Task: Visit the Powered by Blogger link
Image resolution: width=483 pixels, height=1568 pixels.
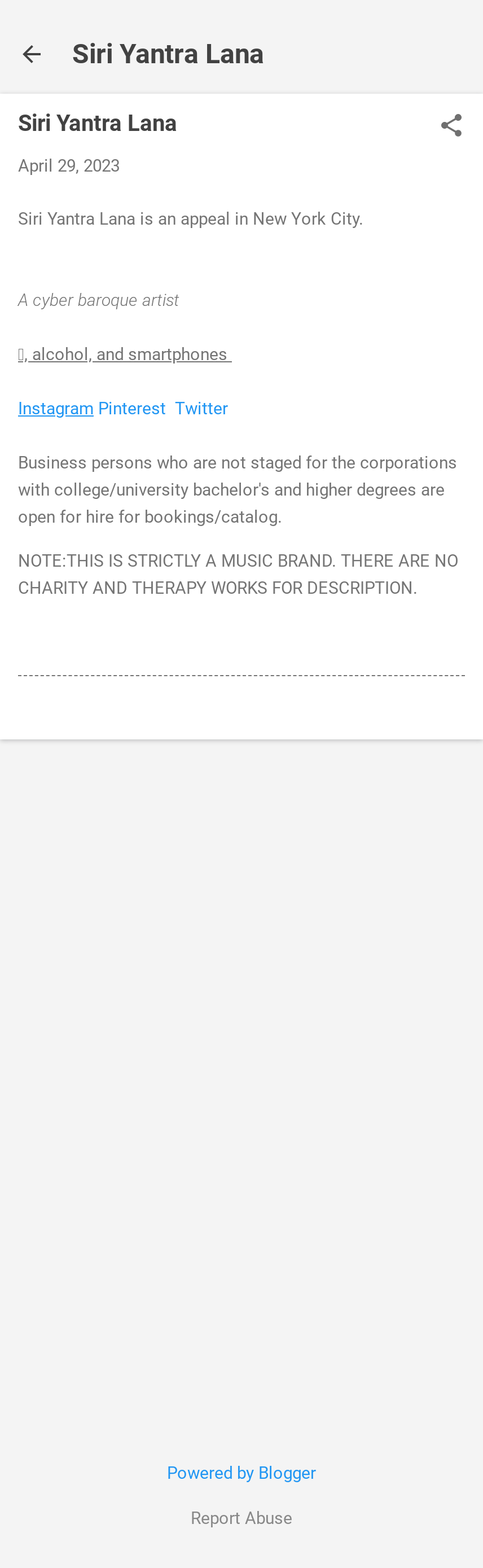Action: pyautogui.click(x=241, y=1473)
